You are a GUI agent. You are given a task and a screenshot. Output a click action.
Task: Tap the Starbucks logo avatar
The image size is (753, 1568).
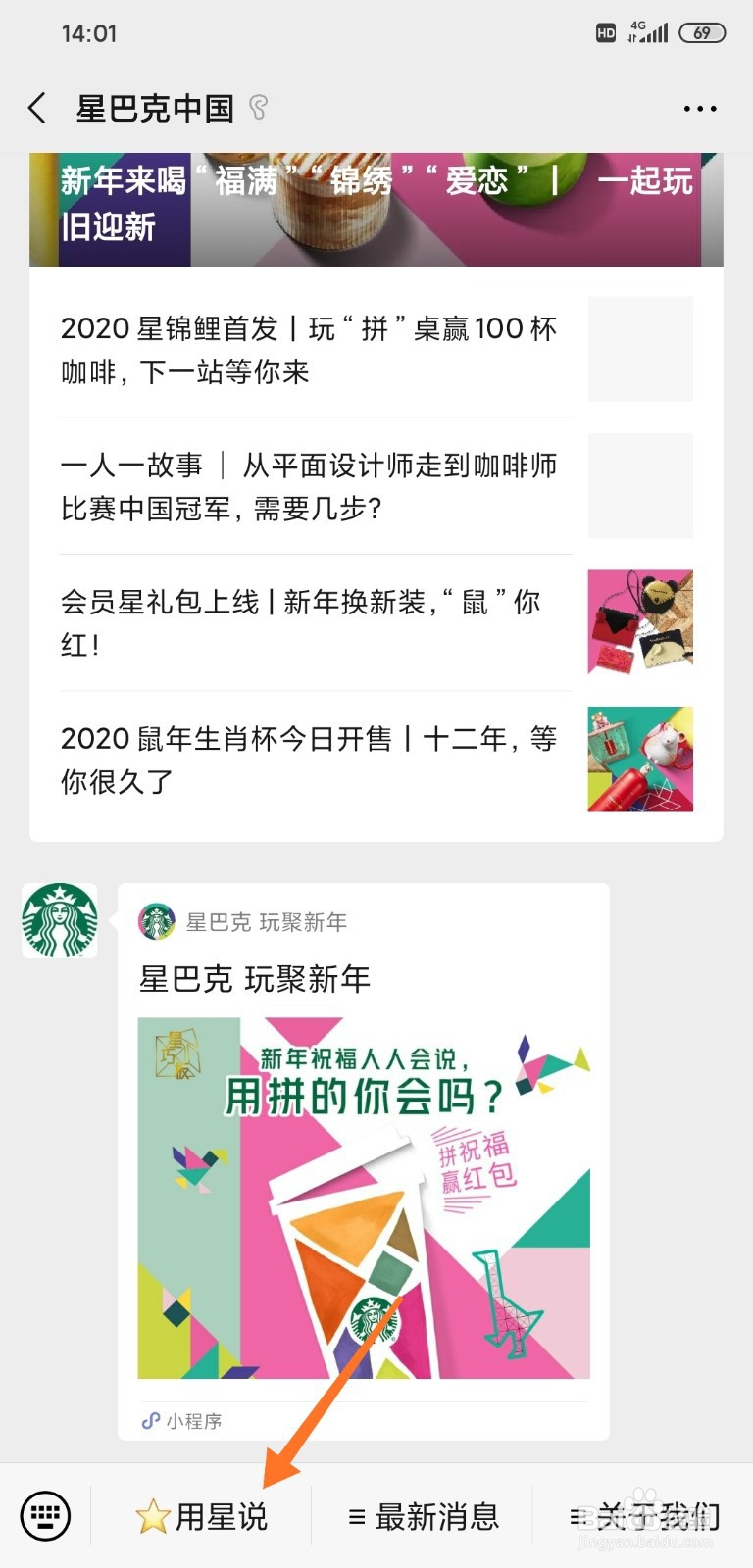coord(59,920)
